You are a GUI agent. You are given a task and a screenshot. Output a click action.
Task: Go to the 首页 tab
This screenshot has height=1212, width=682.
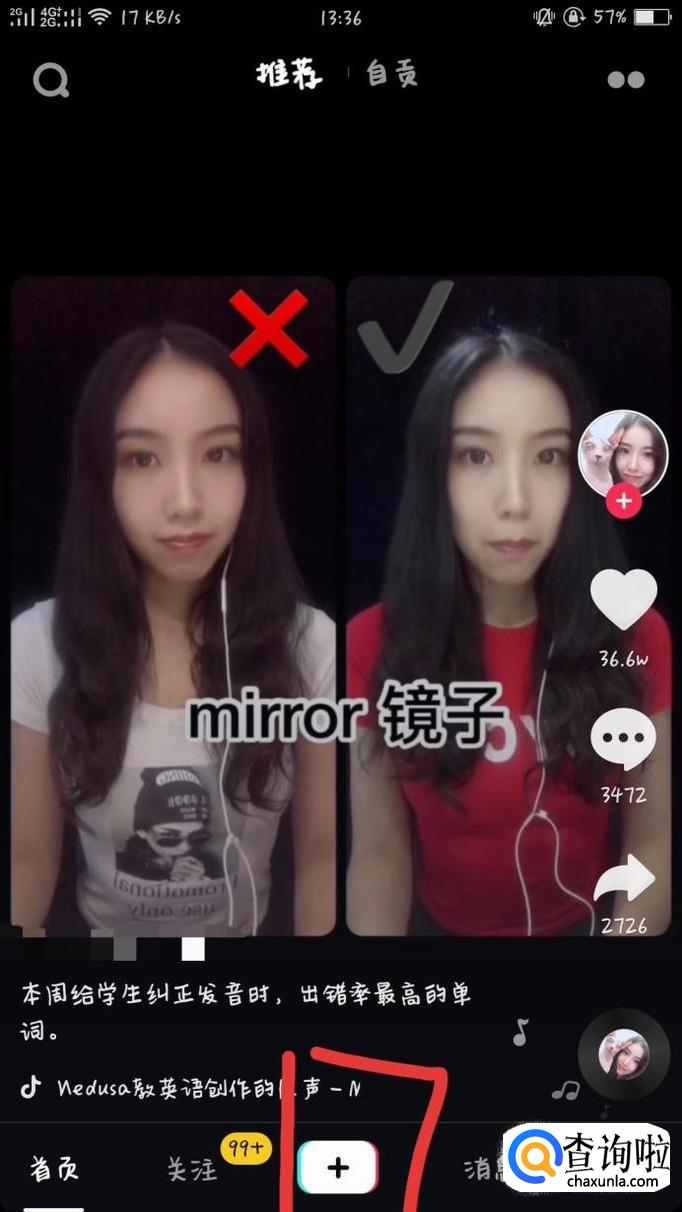pyautogui.click(x=55, y=1168)
